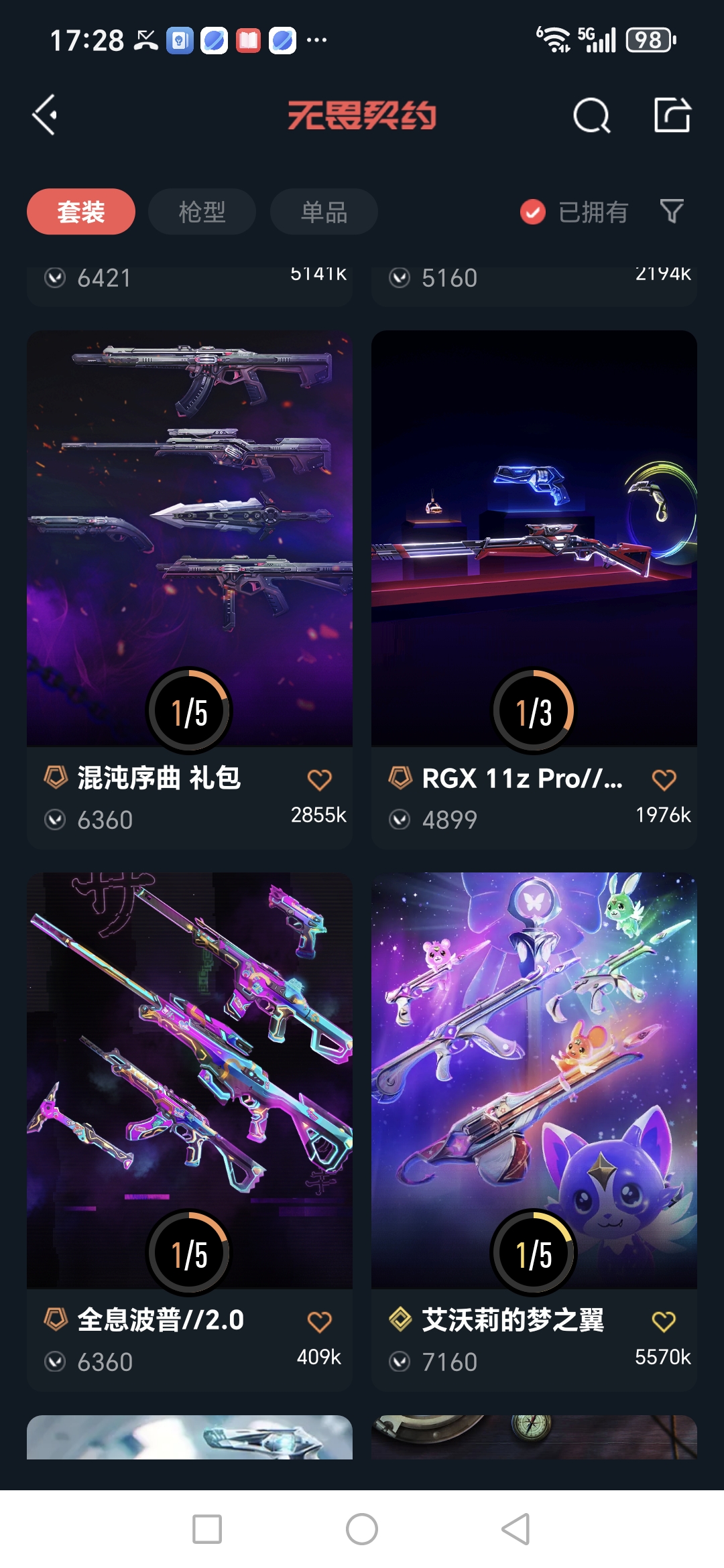
Task: Open the filter options icon
Action: coord(672,212)
